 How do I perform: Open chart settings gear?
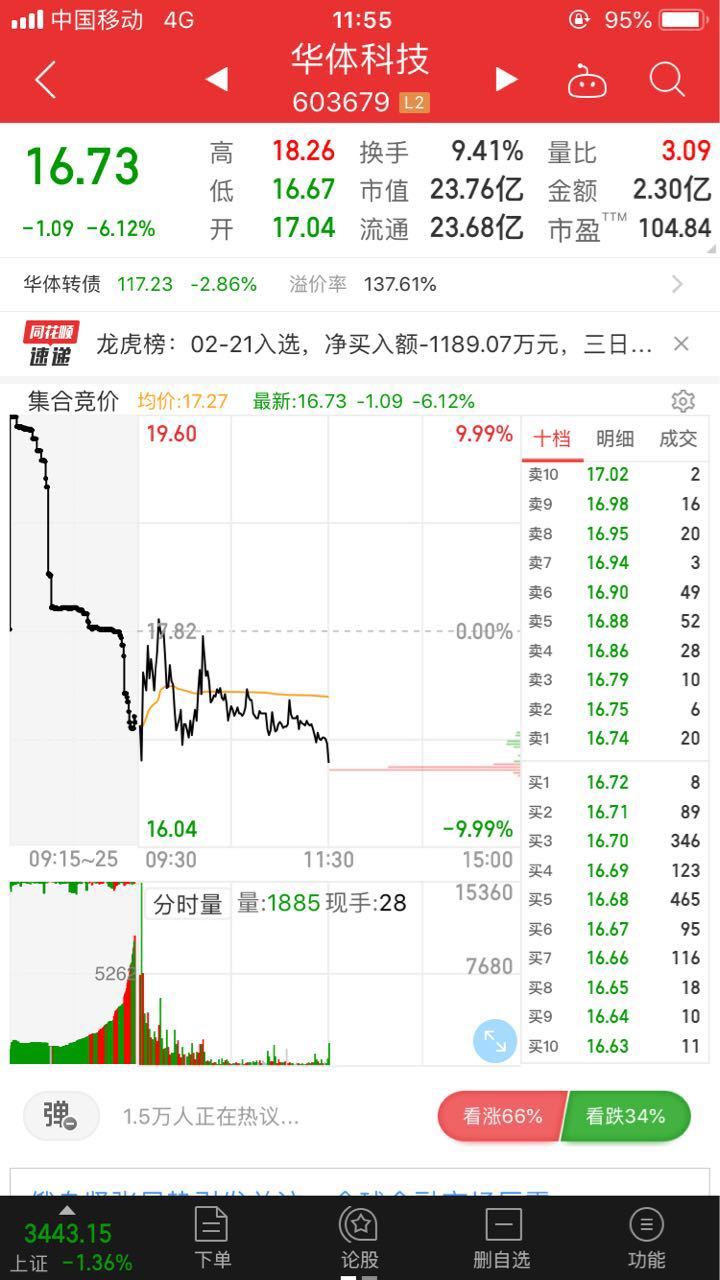point(683,401)
